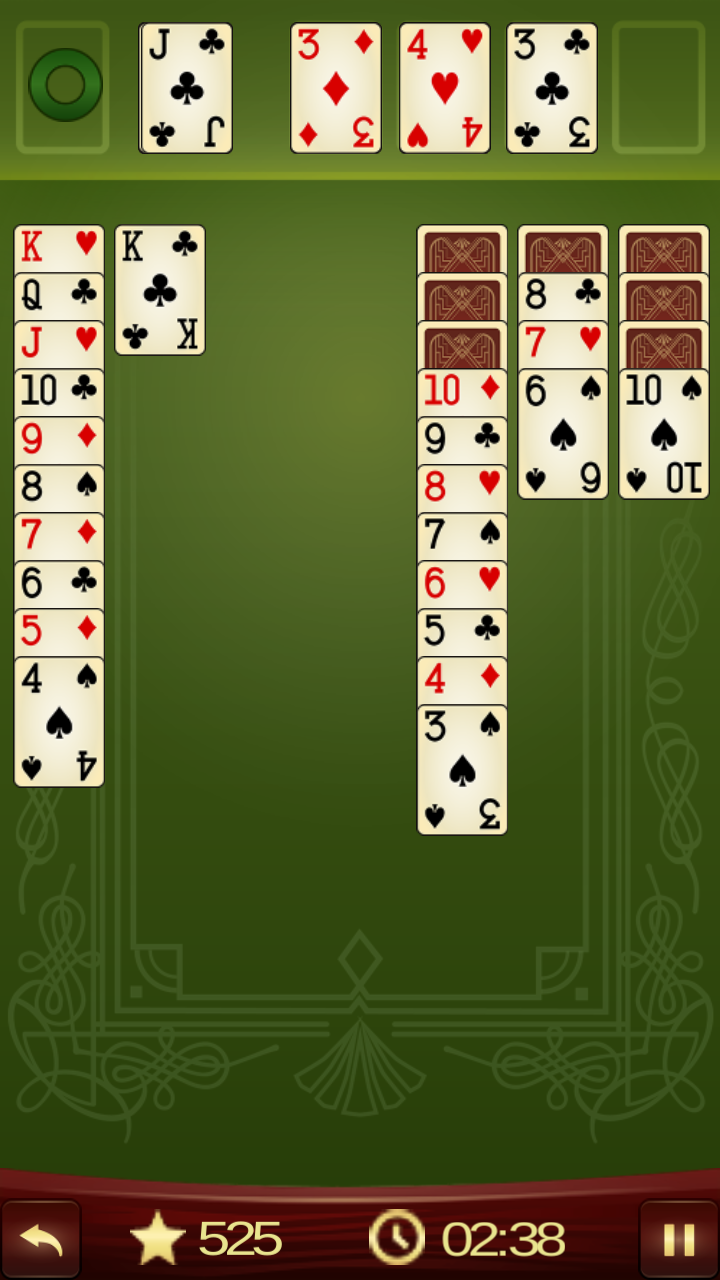This screenshot has width=720, height=1280.
Task: Select the 6 of spades card
Action: [562, 434]
